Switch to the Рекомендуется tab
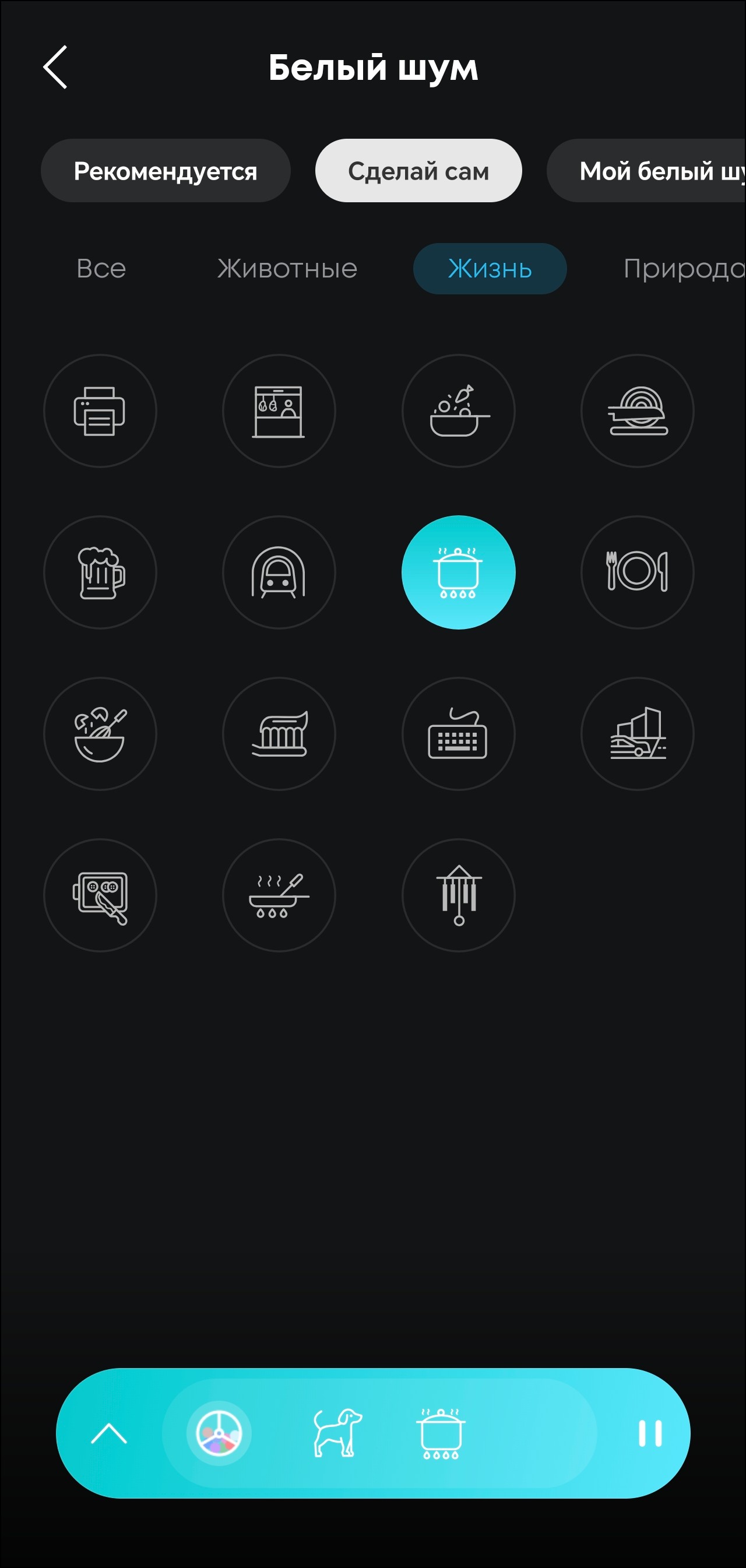This screenshot has height=1568, width=746. (165, 171)
